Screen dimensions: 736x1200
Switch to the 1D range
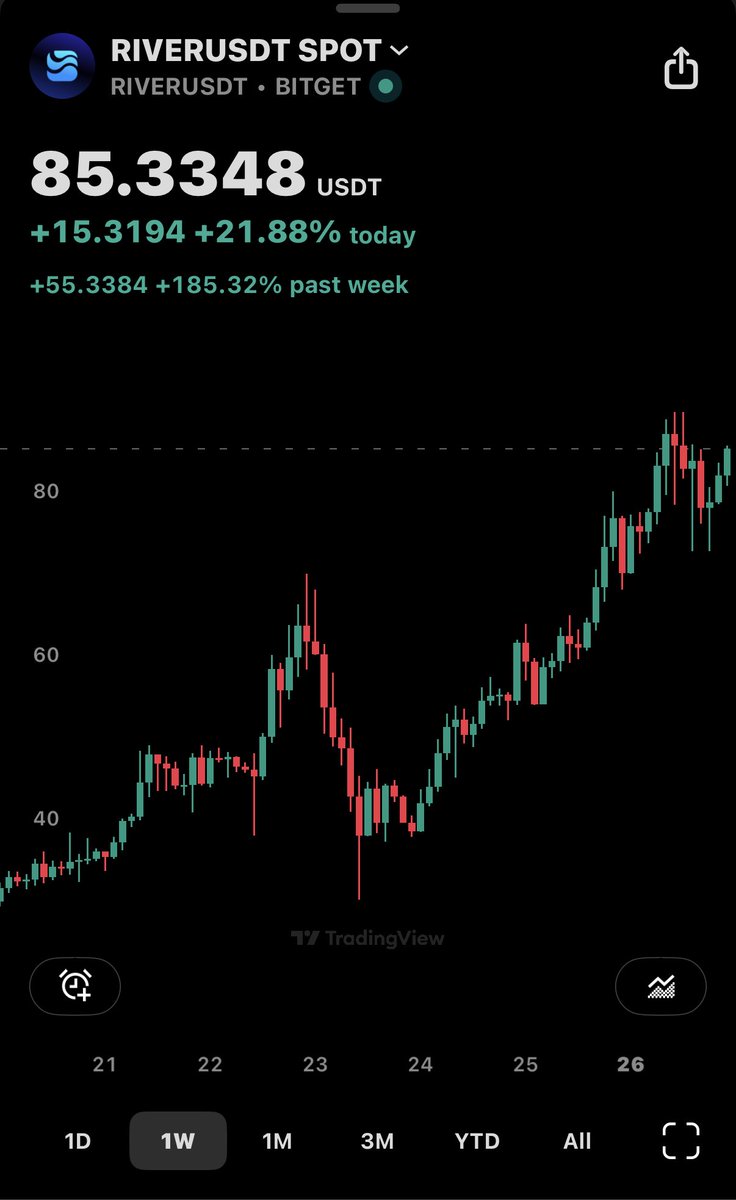(x=77, y=1141)
